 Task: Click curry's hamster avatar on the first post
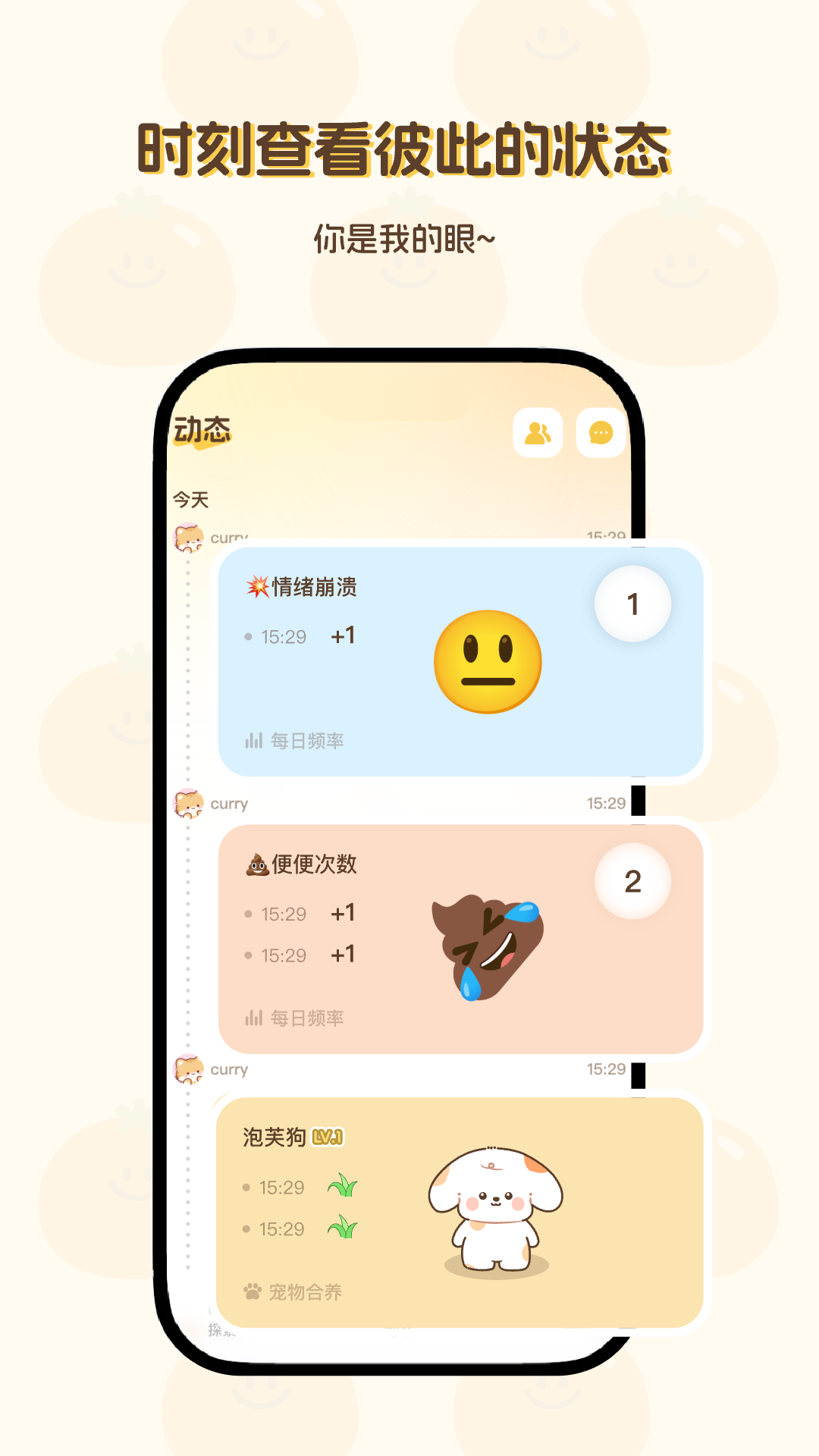[x=190, y=536]
